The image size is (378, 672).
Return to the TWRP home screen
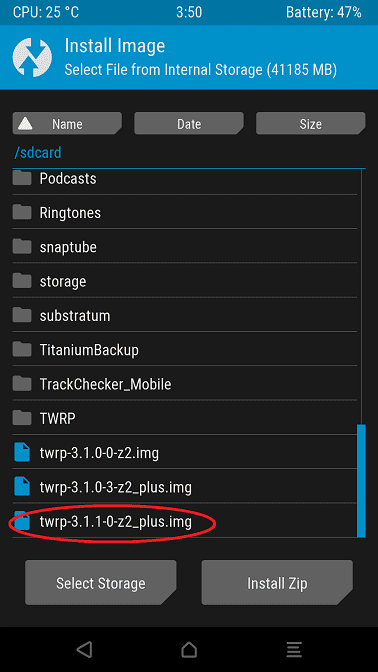(x=189, y=649)
